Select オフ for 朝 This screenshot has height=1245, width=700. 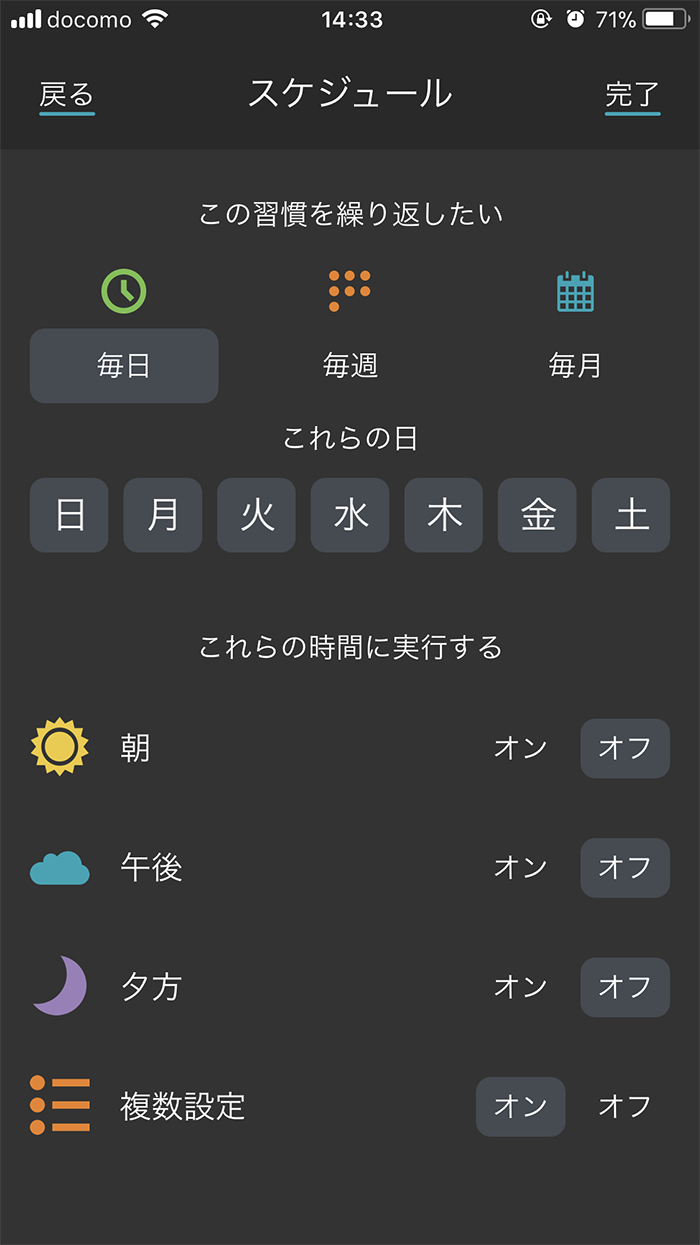click(625, 748)
